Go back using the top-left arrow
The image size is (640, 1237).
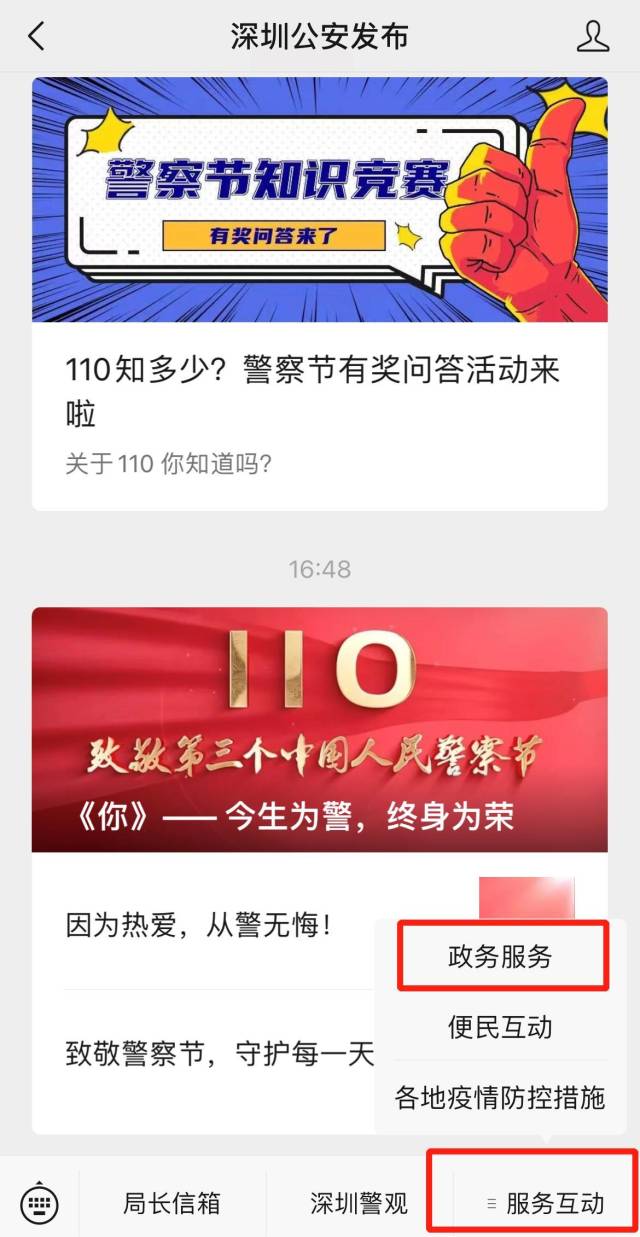(x=37, y=37)
